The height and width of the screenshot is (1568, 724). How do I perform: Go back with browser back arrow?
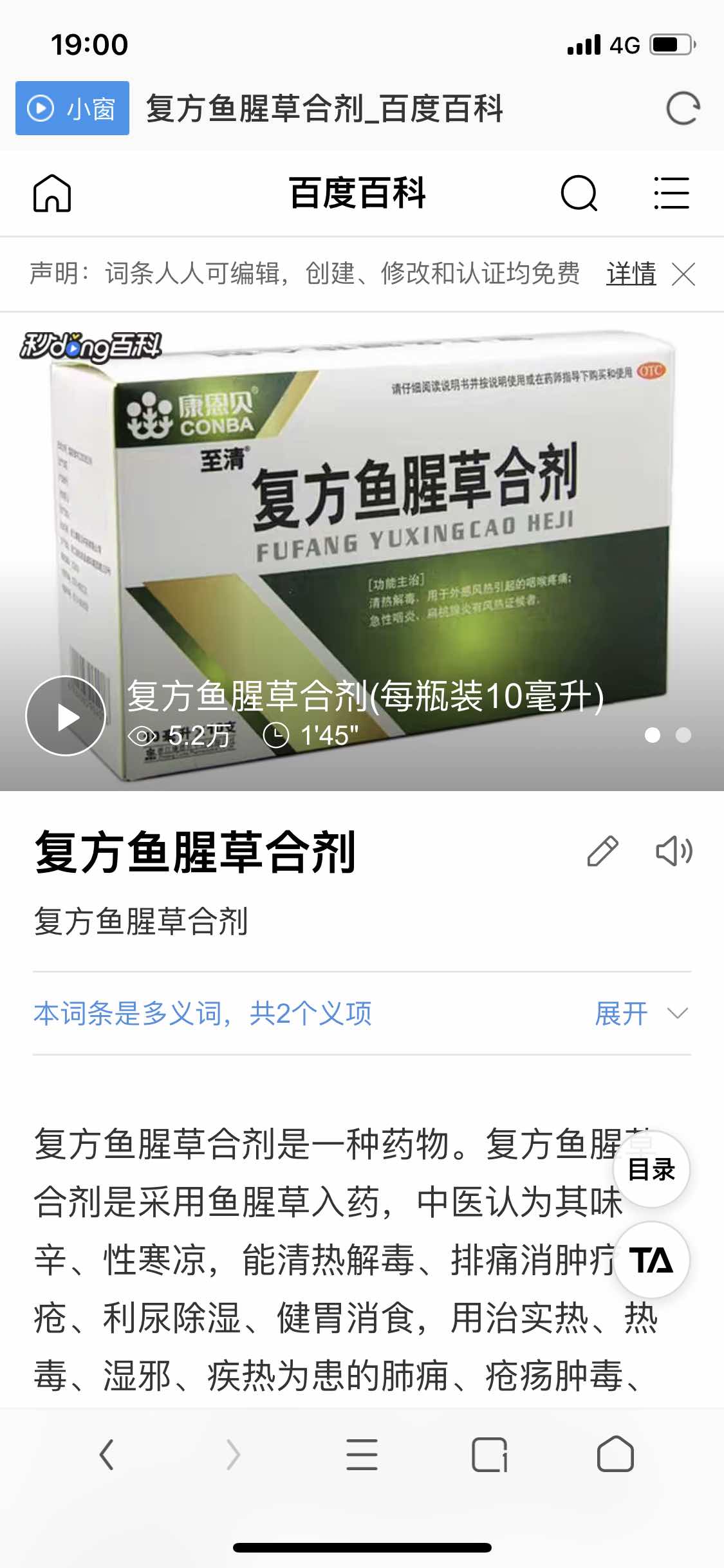coord(107,1455)
